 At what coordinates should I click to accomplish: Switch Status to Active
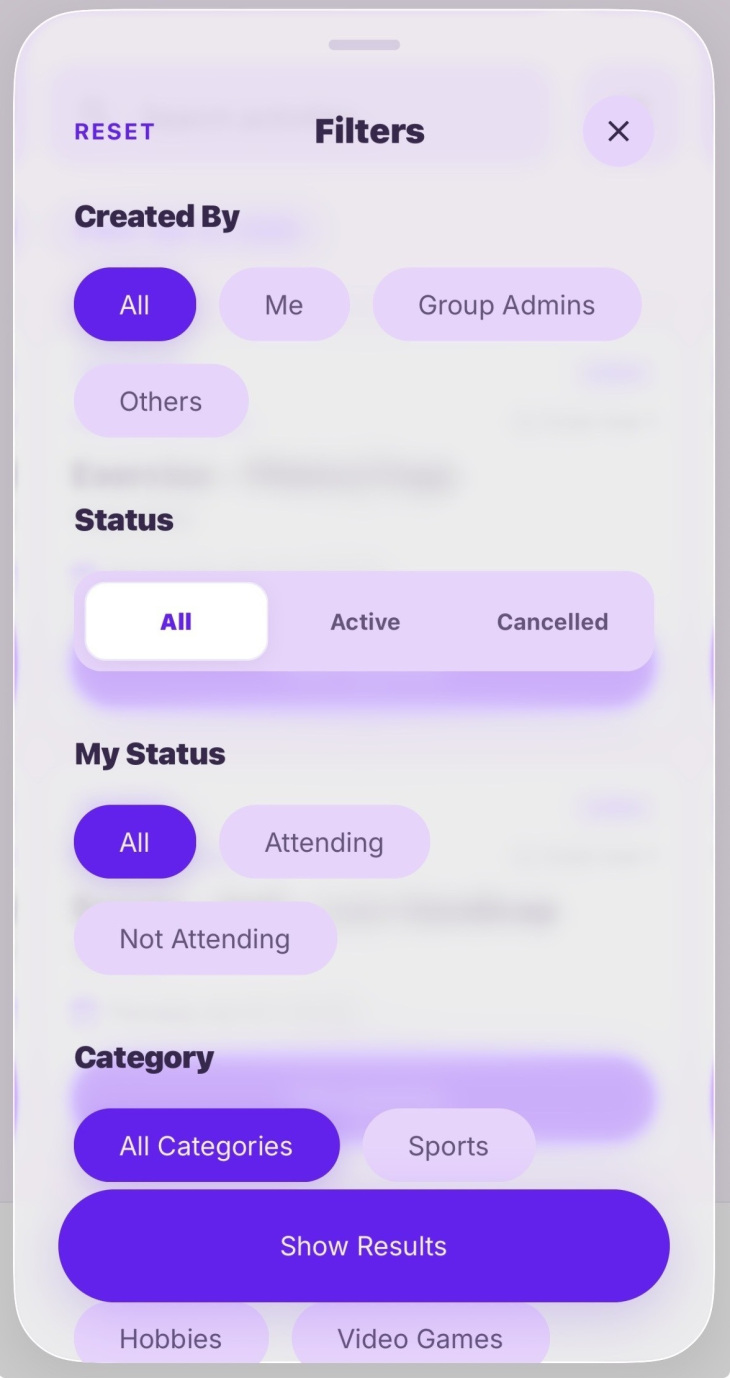[x=365, y=622]
